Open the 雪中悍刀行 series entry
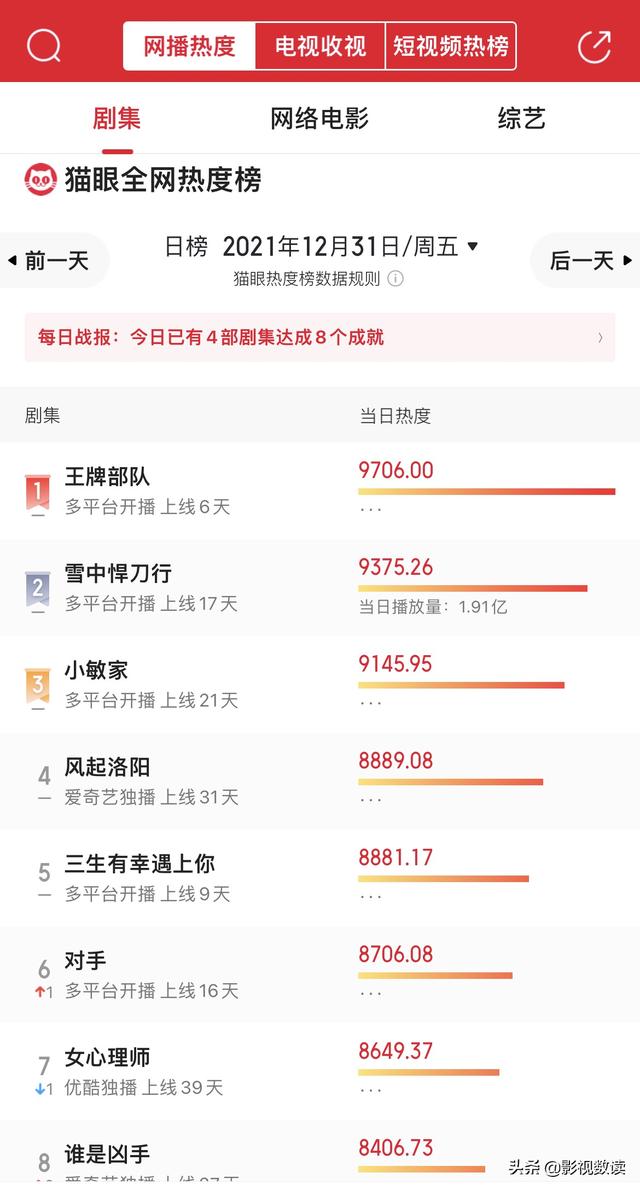The height and width of the screenshot is (1190, 640). [320, 588]
